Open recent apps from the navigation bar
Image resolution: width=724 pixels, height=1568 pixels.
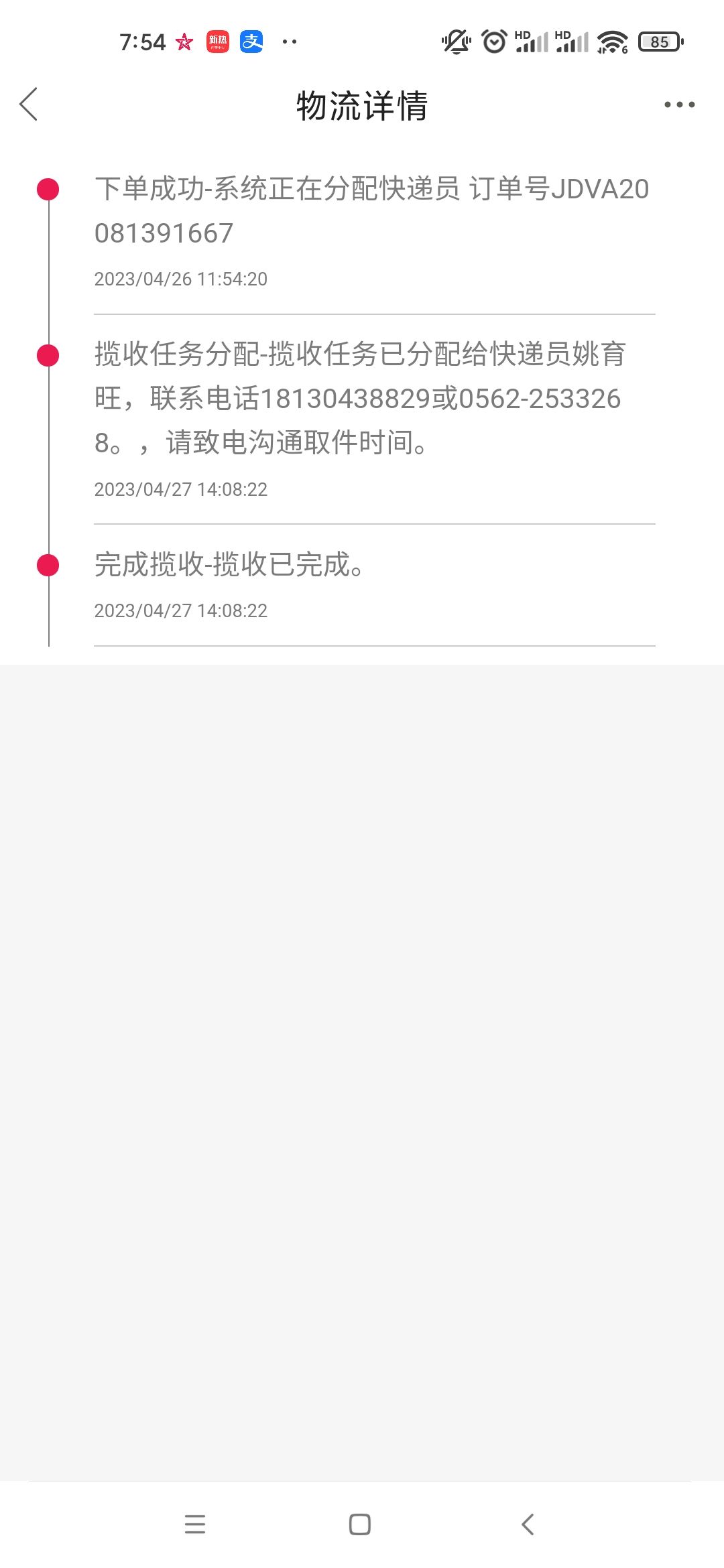(195, 1524)
